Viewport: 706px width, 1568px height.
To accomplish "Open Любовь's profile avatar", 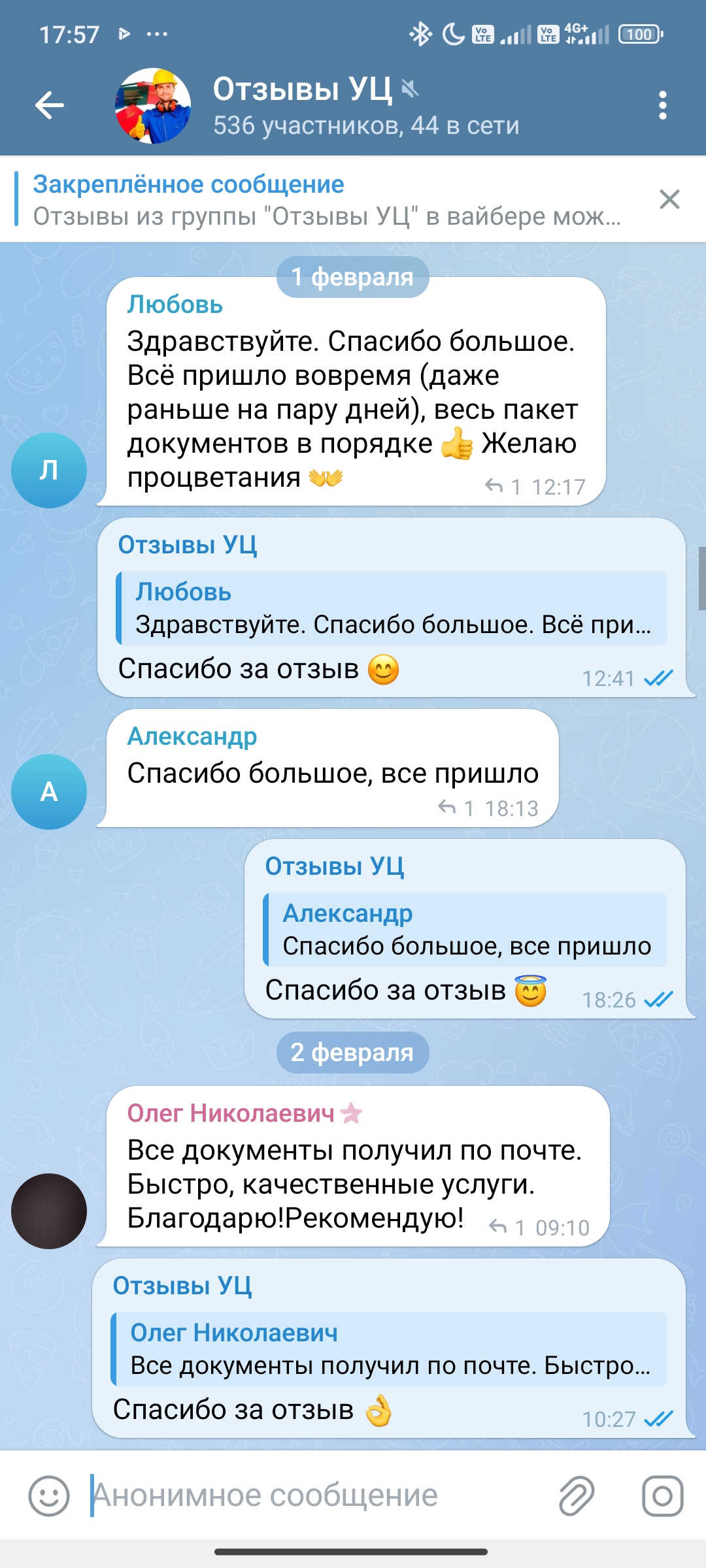I will pyautogui.click(x=49, y=470).
